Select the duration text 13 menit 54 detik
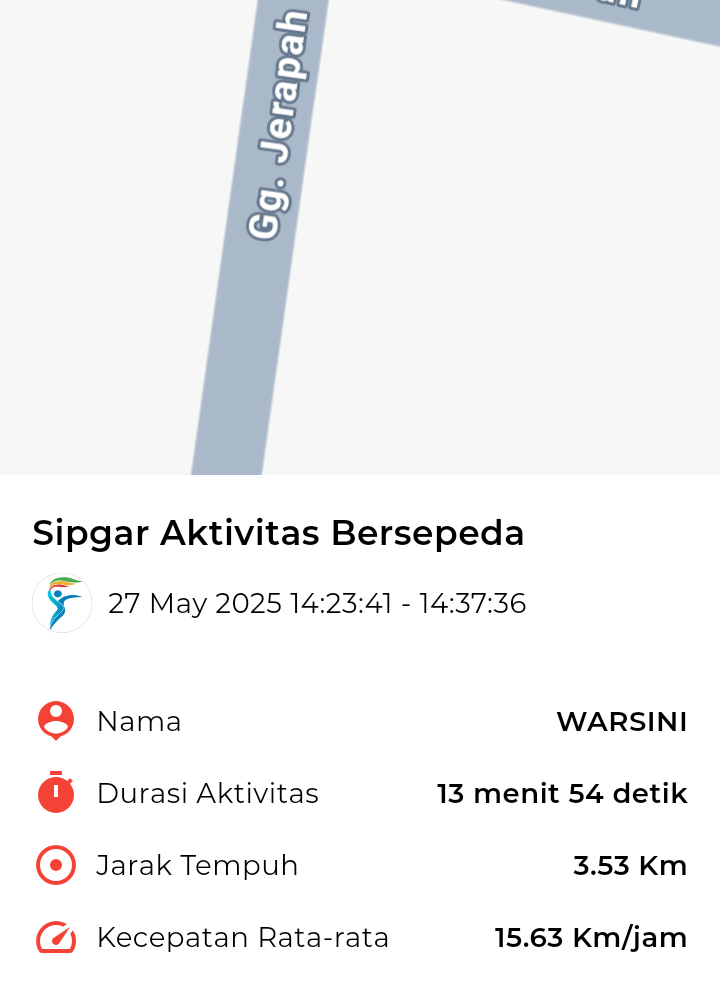Image resolution: width=720 pixels, height=1001 pixels. click(x=562, y=793)
